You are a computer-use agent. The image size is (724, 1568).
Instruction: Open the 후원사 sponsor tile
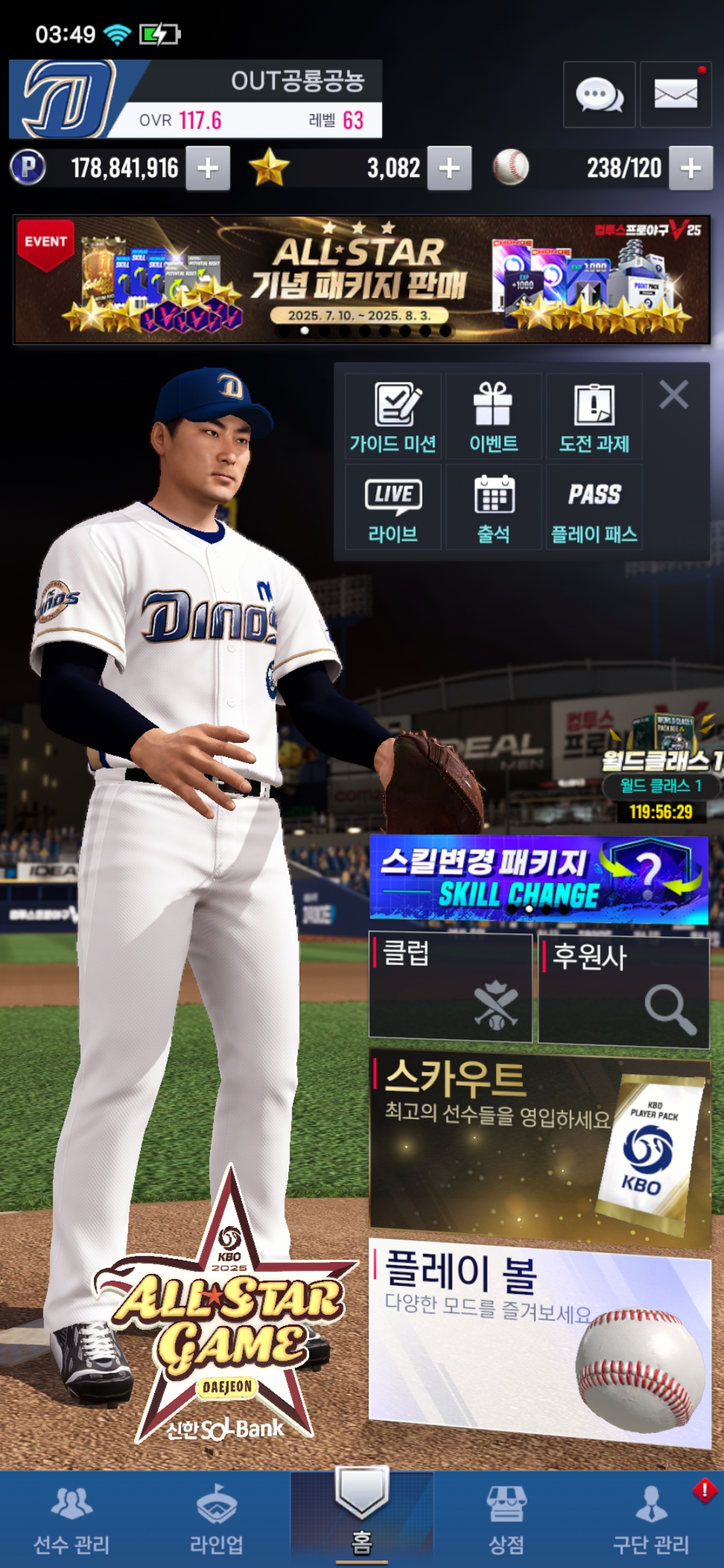pos(623,990)
